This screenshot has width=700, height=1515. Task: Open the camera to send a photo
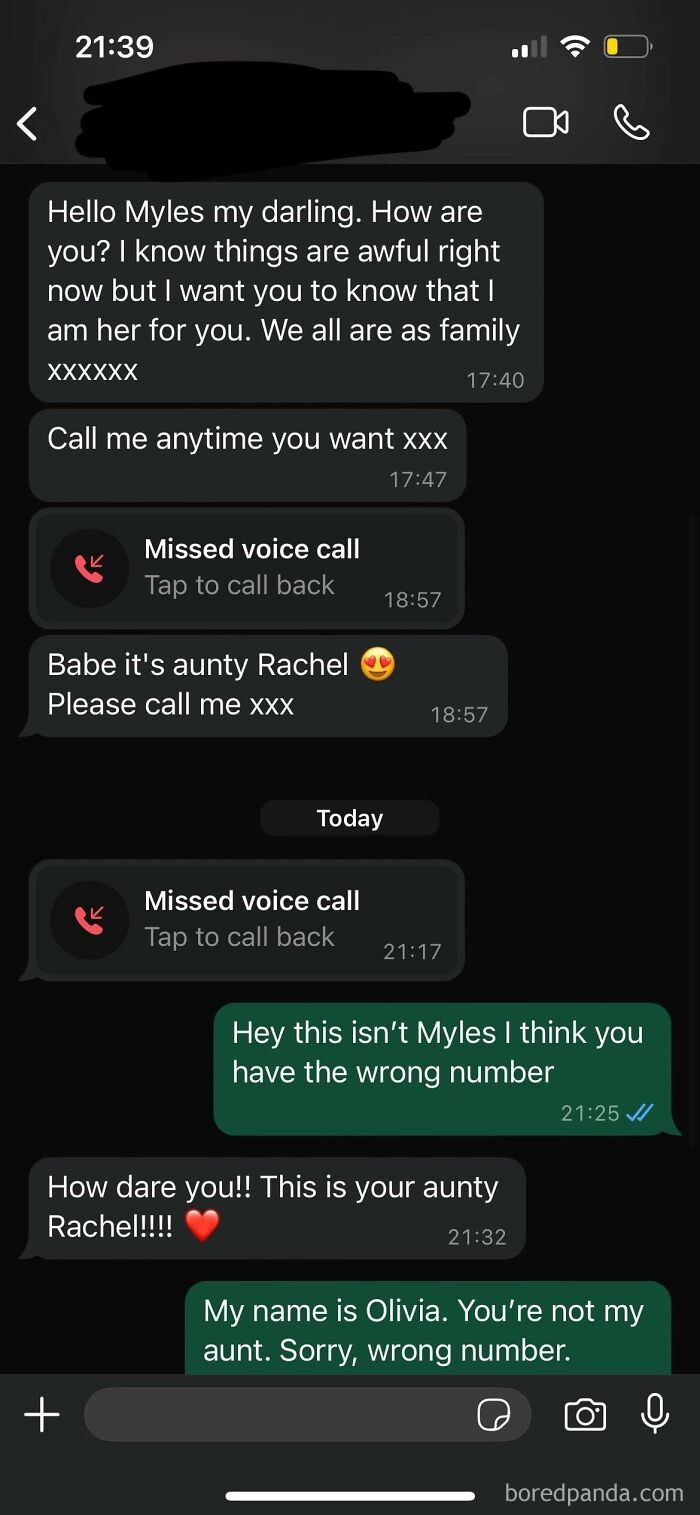coord(585,1415)
